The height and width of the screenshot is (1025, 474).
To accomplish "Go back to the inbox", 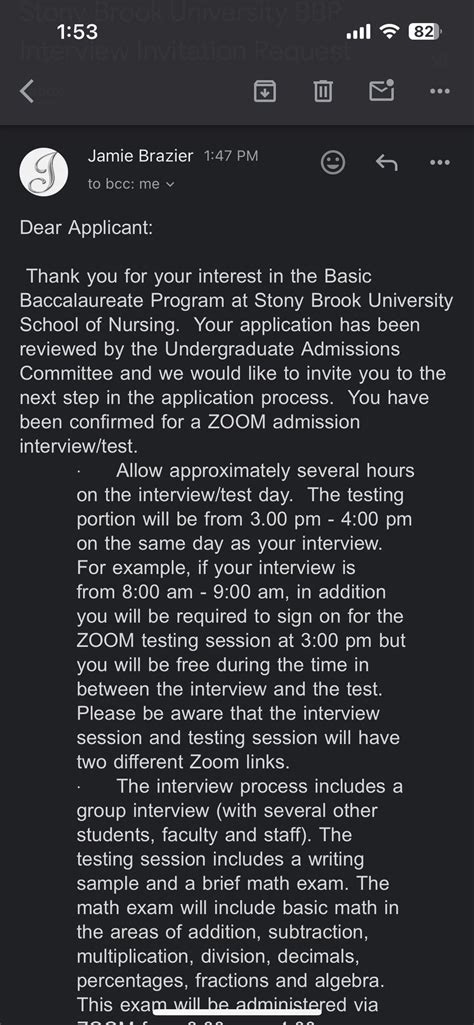I will (x=27, y=91).
